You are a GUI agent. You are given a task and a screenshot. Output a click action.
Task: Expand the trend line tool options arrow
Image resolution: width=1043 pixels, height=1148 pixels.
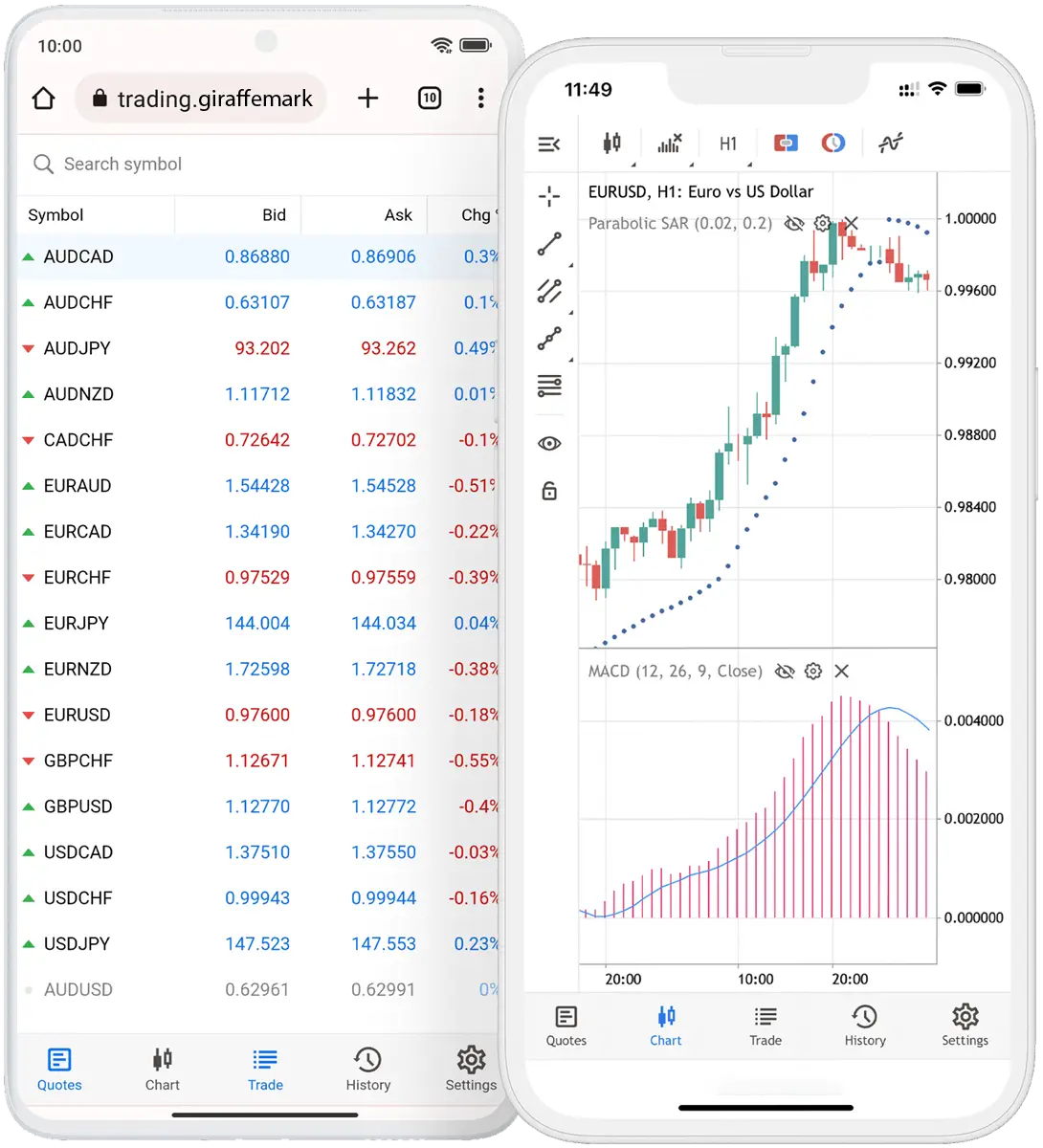571,265
